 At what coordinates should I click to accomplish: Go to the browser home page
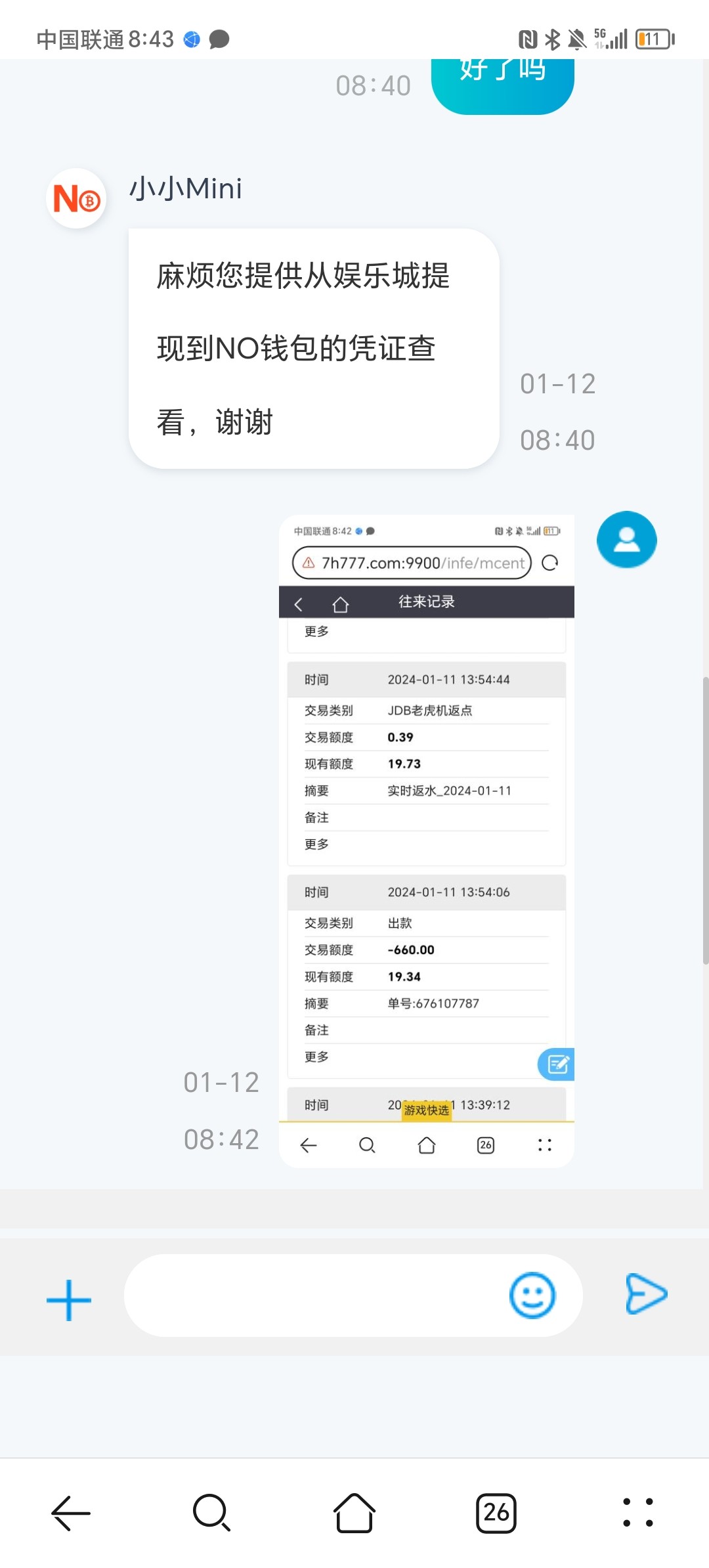coord(354,1513)
